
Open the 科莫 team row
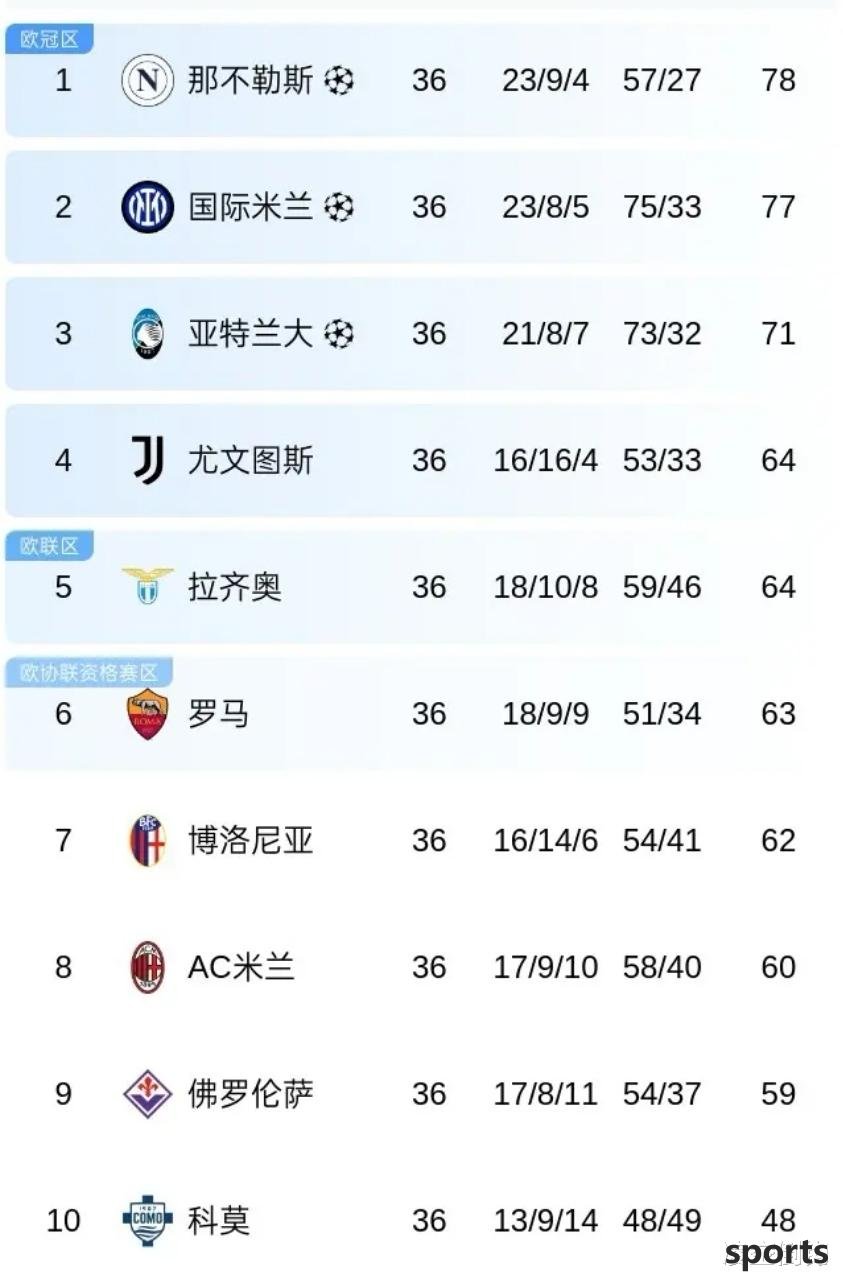point(218,1220)
